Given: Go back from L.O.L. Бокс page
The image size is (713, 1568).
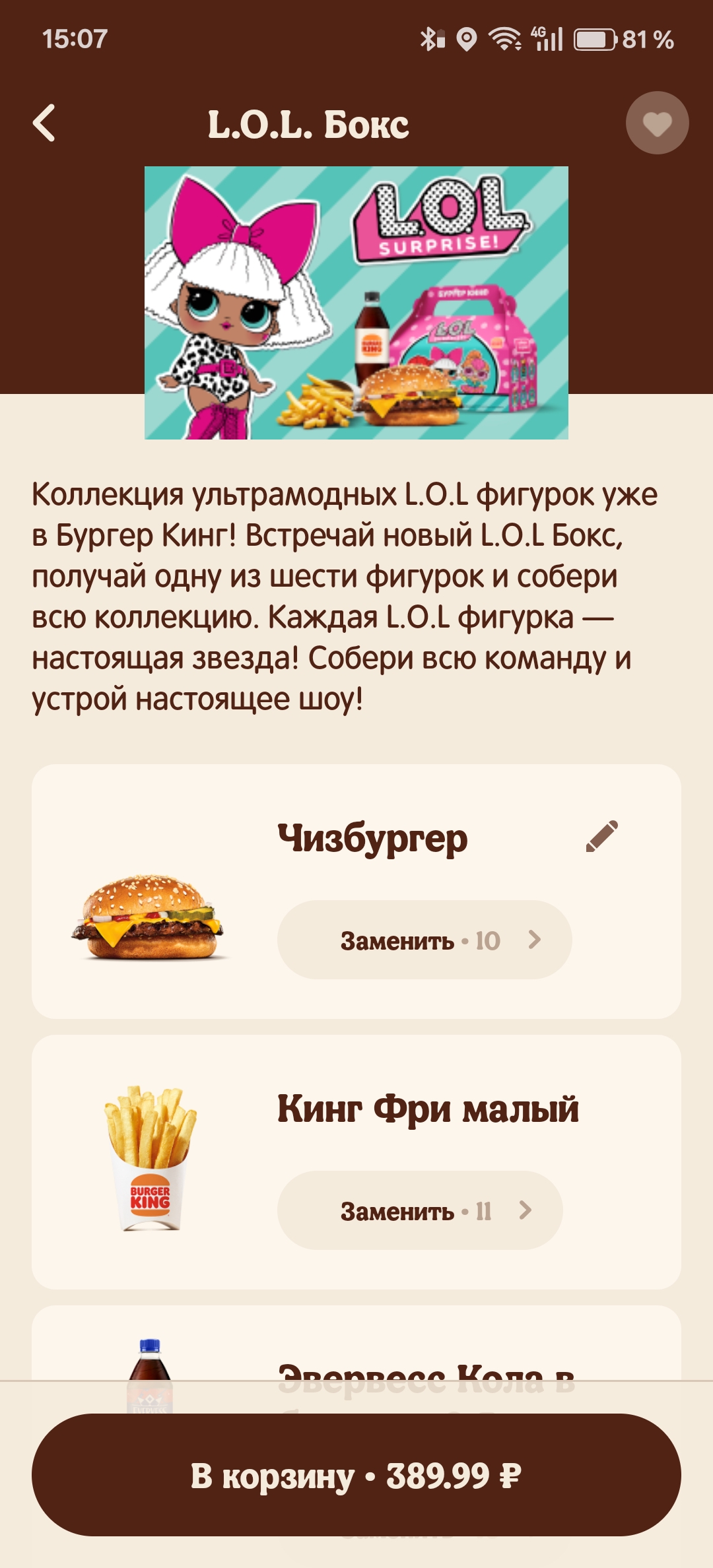Looking at the screenshot, I should coord(44,123).
